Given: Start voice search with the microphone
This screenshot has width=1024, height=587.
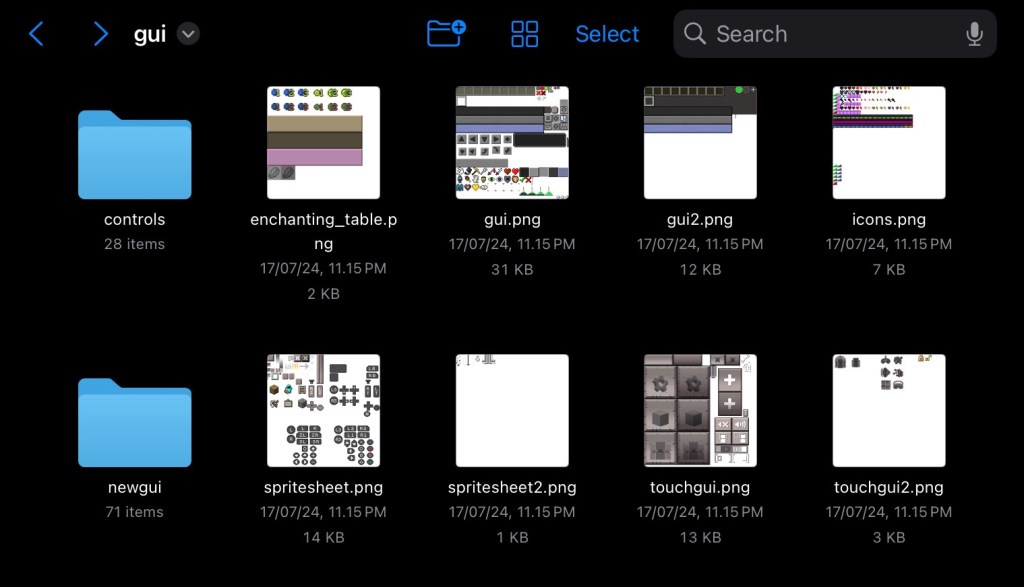Looking at the screenshot, I should tap(974, 34).
